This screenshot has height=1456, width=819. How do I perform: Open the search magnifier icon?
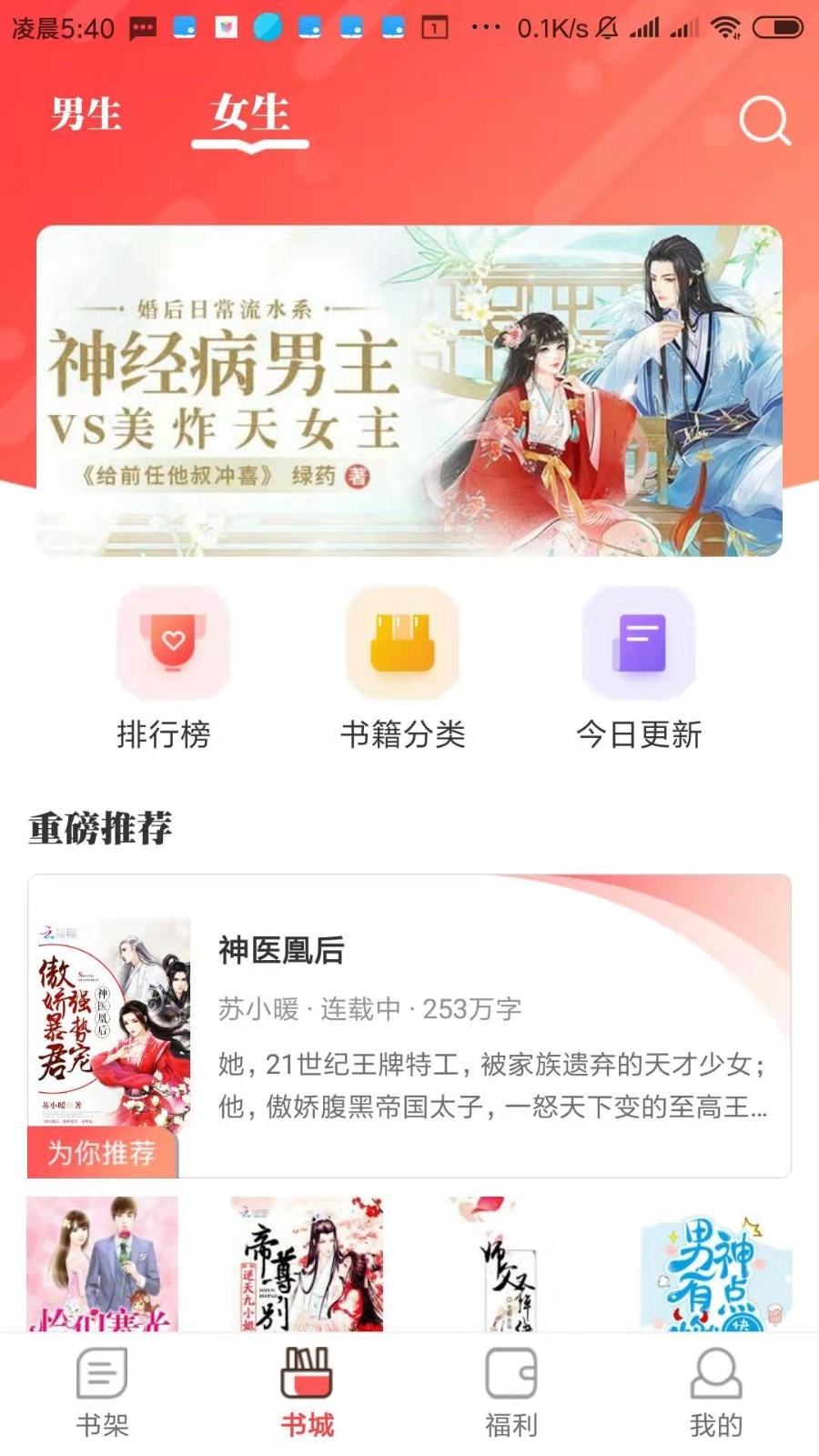tap(763, 120)
